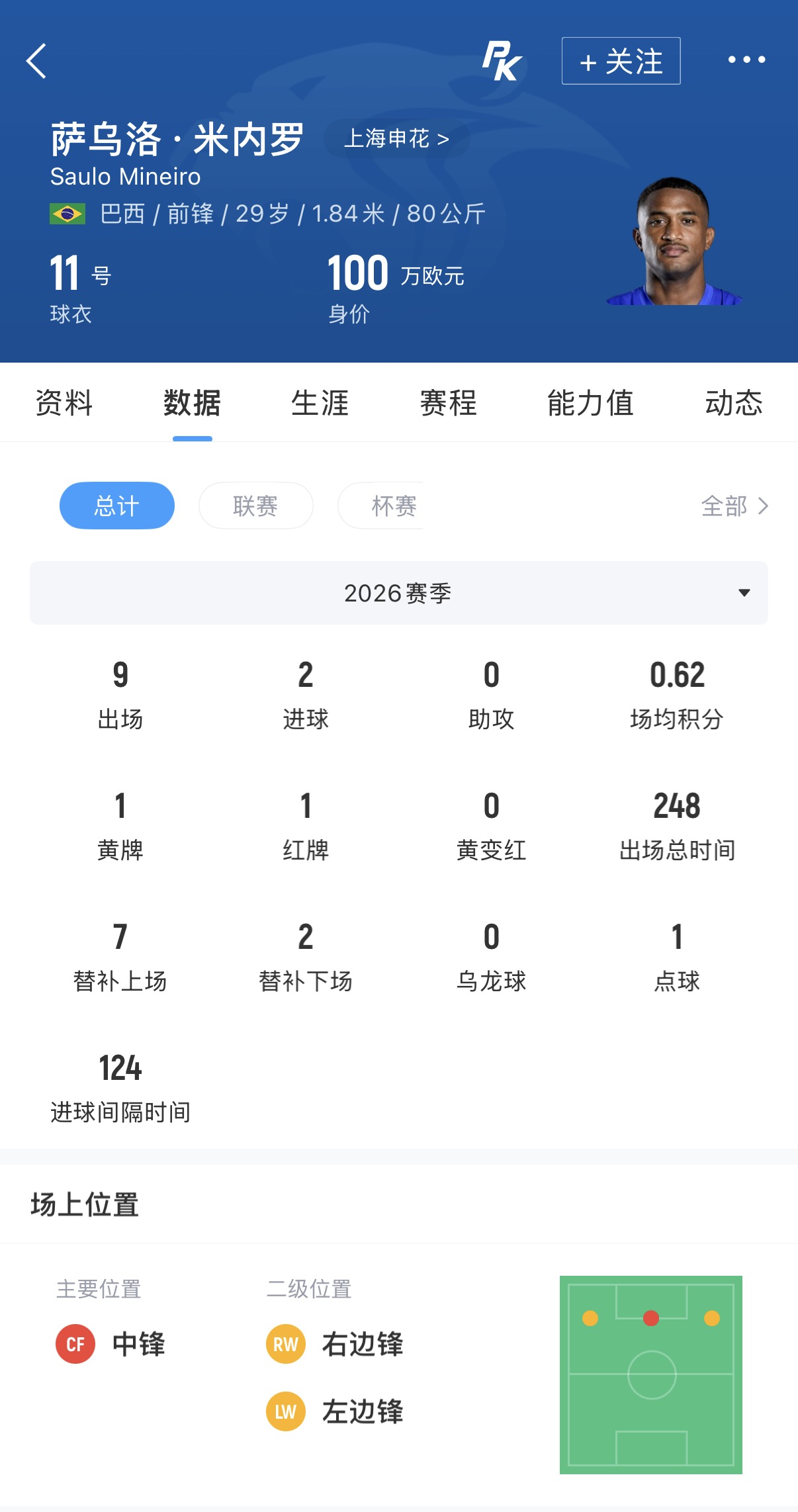Follow the player with the 关注 button

(x=621, y=61)
